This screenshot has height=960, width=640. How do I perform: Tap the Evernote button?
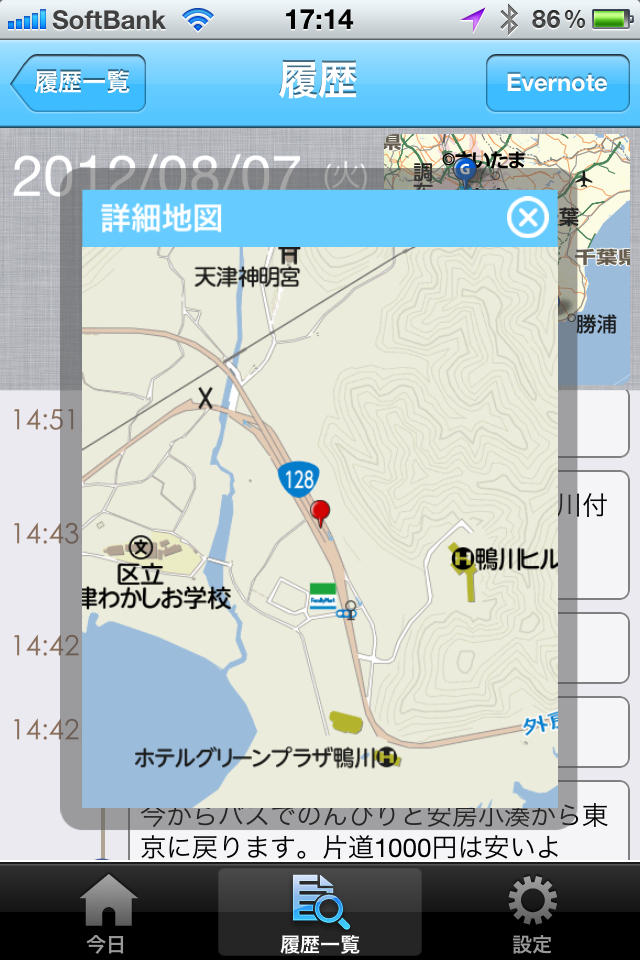point(556,83)
